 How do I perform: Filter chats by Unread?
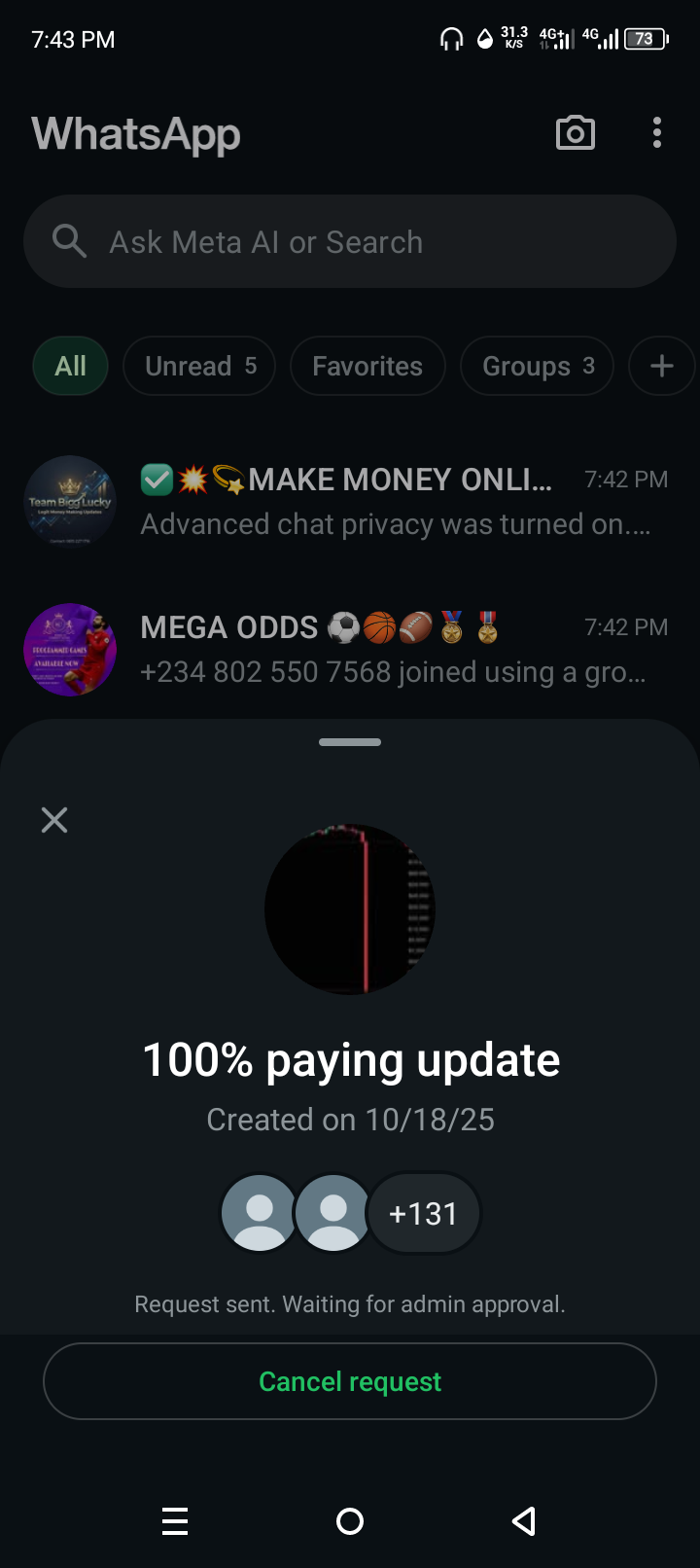[x=199, y=366]
